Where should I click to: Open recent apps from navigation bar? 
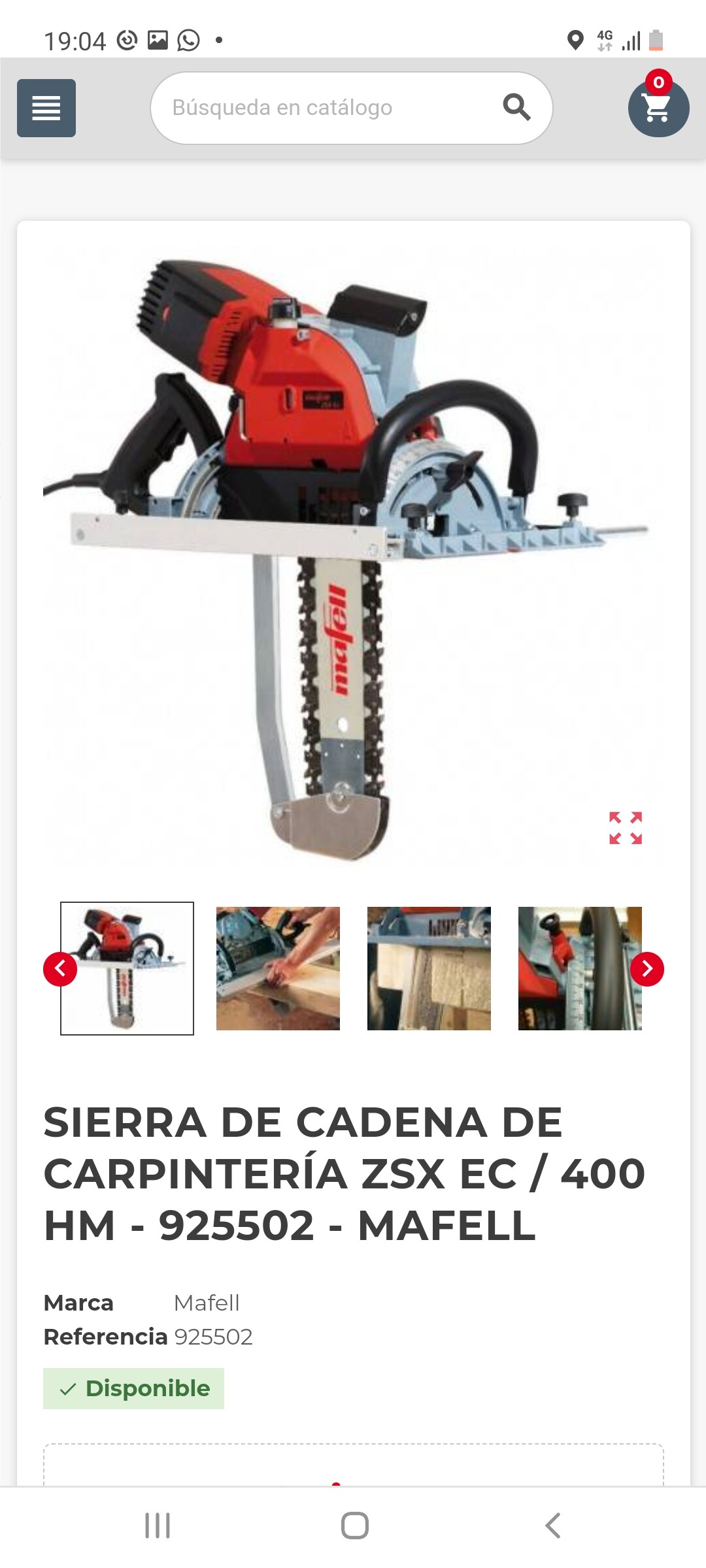pyautogui.click(x=158, y=1526)
